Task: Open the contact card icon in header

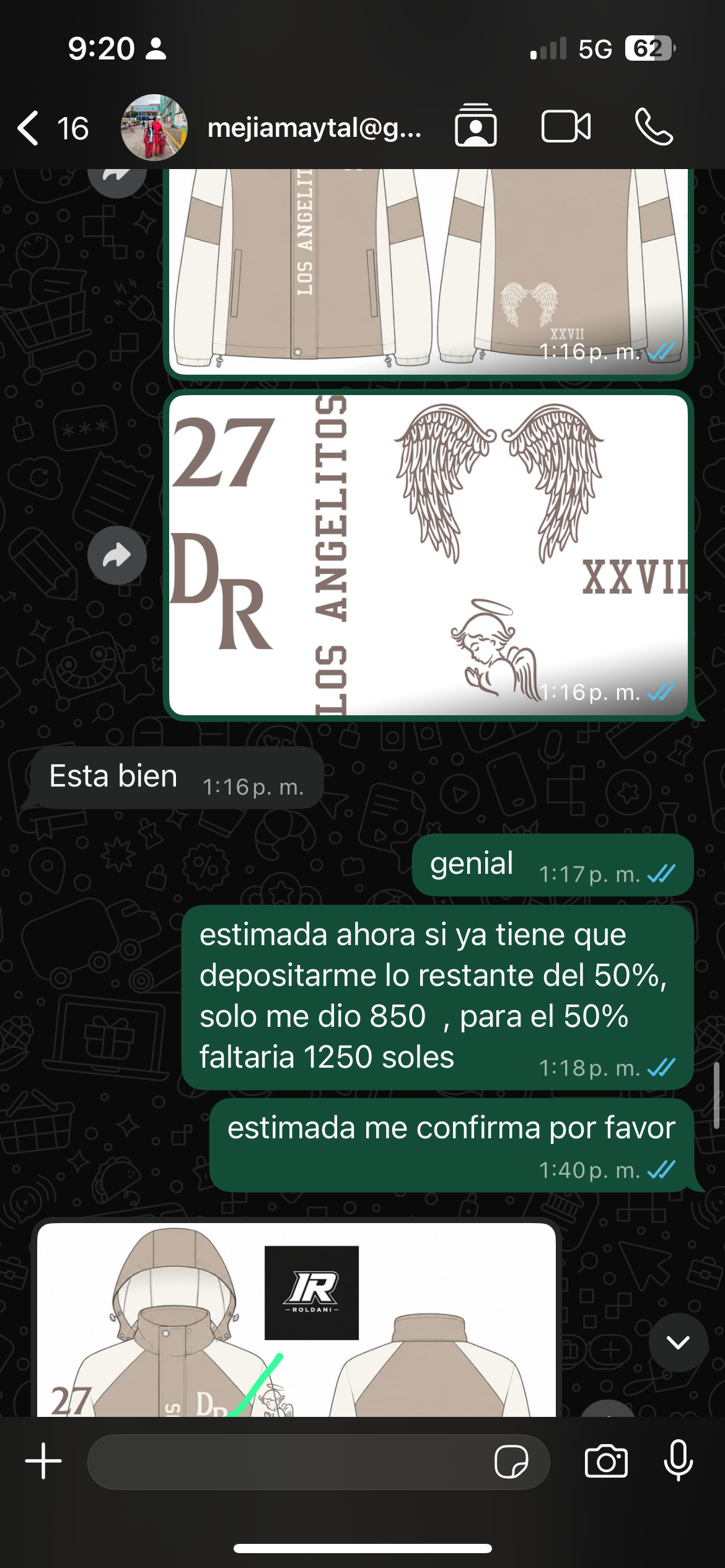Action: pyautogui.click(x=476, y=126)
